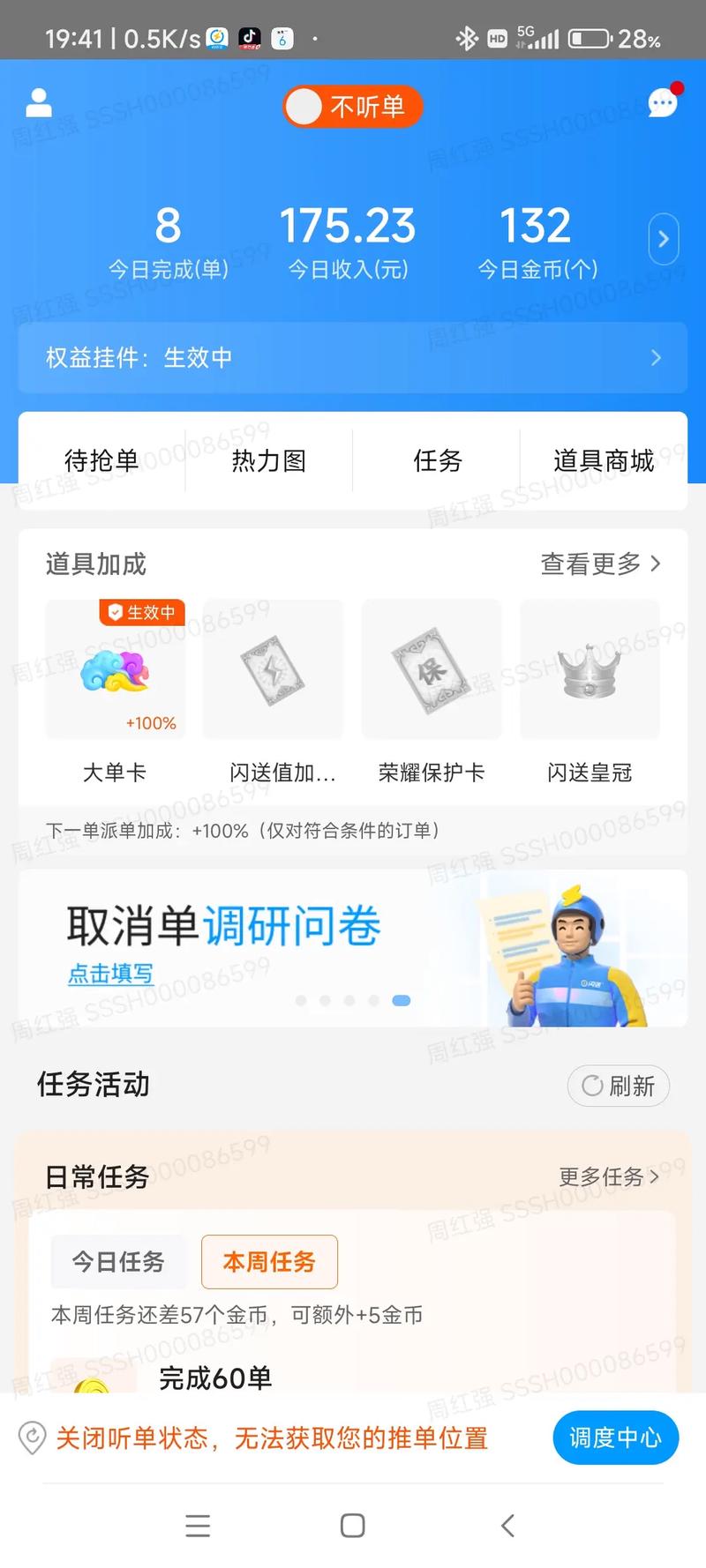
Task: Expand 更多任务 in 日常任务
Action: [607, 1176]
